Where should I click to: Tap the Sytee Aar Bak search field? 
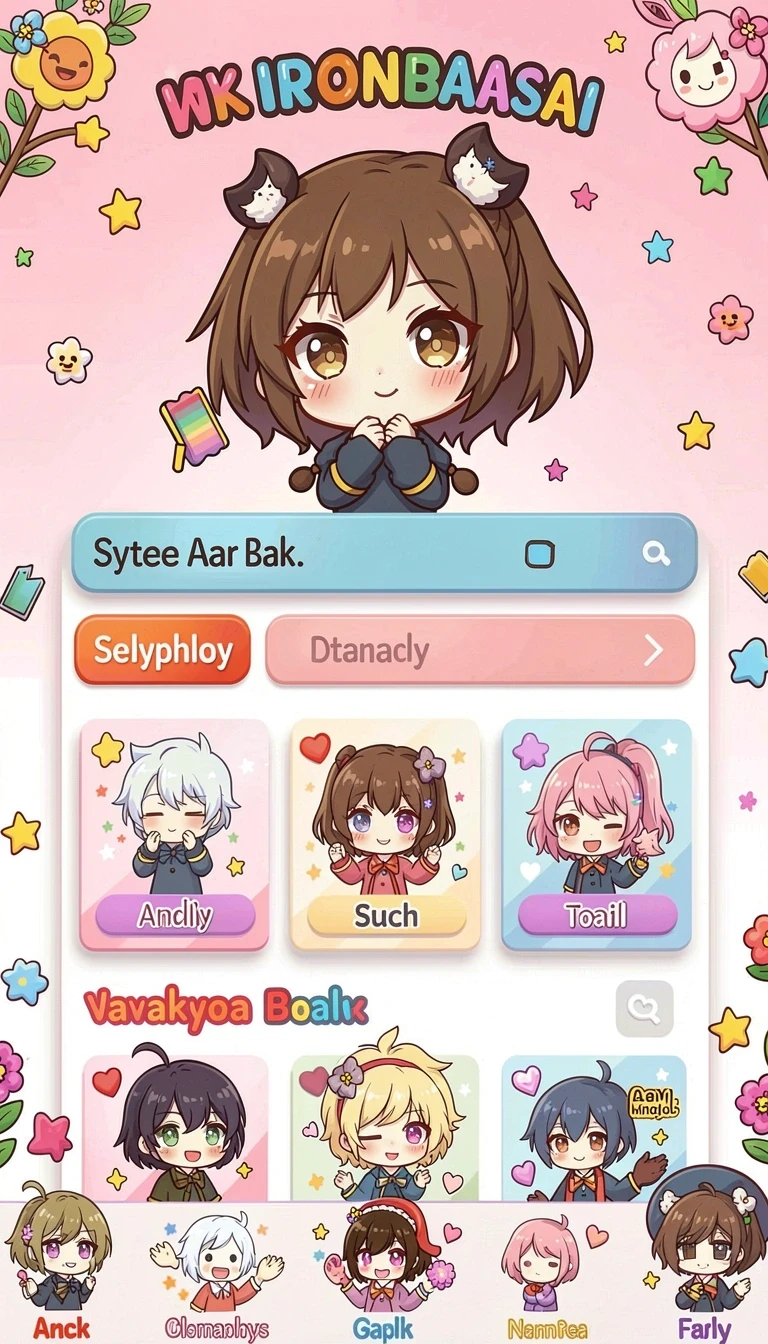click(384, 553)
